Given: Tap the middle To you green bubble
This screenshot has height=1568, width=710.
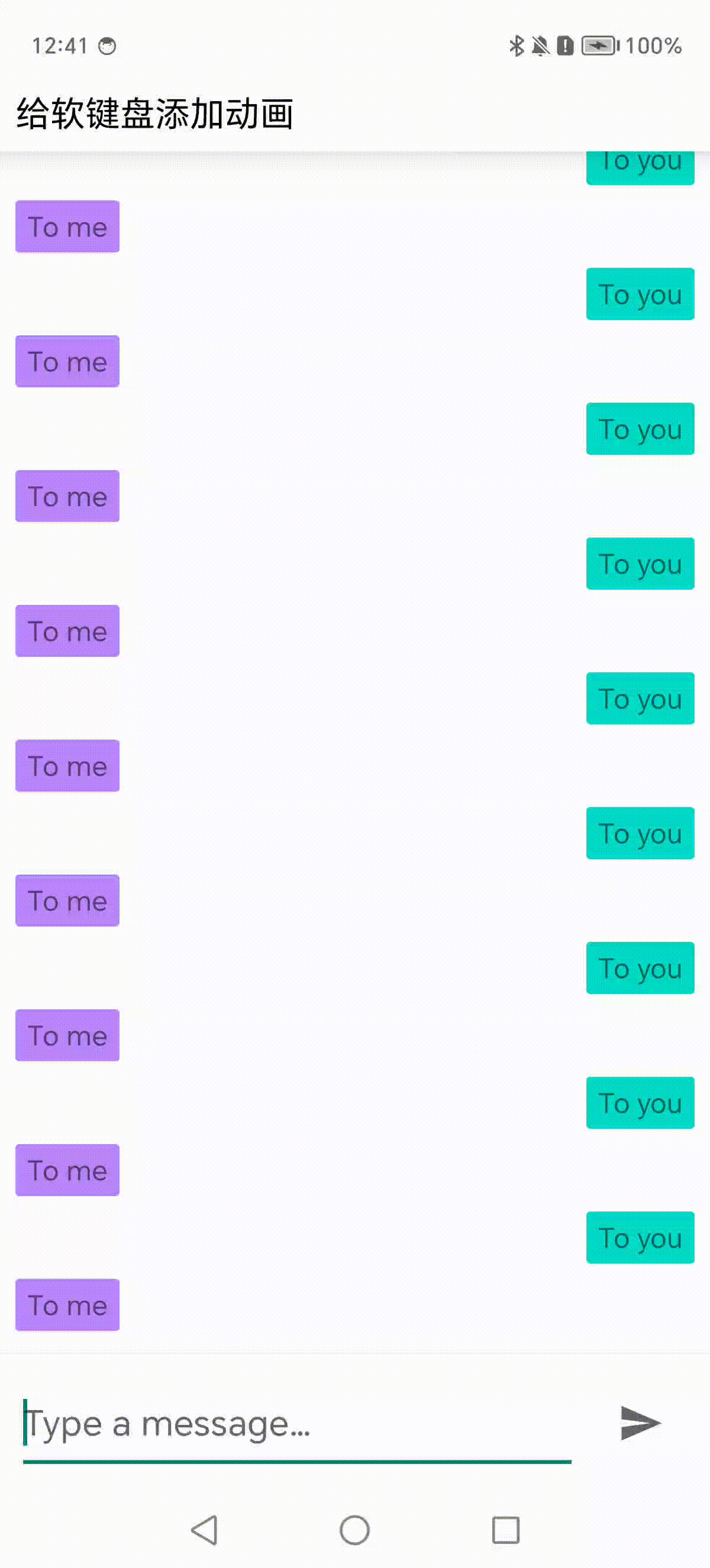Looking at the screenshot, I should click(x=640, y=699).
